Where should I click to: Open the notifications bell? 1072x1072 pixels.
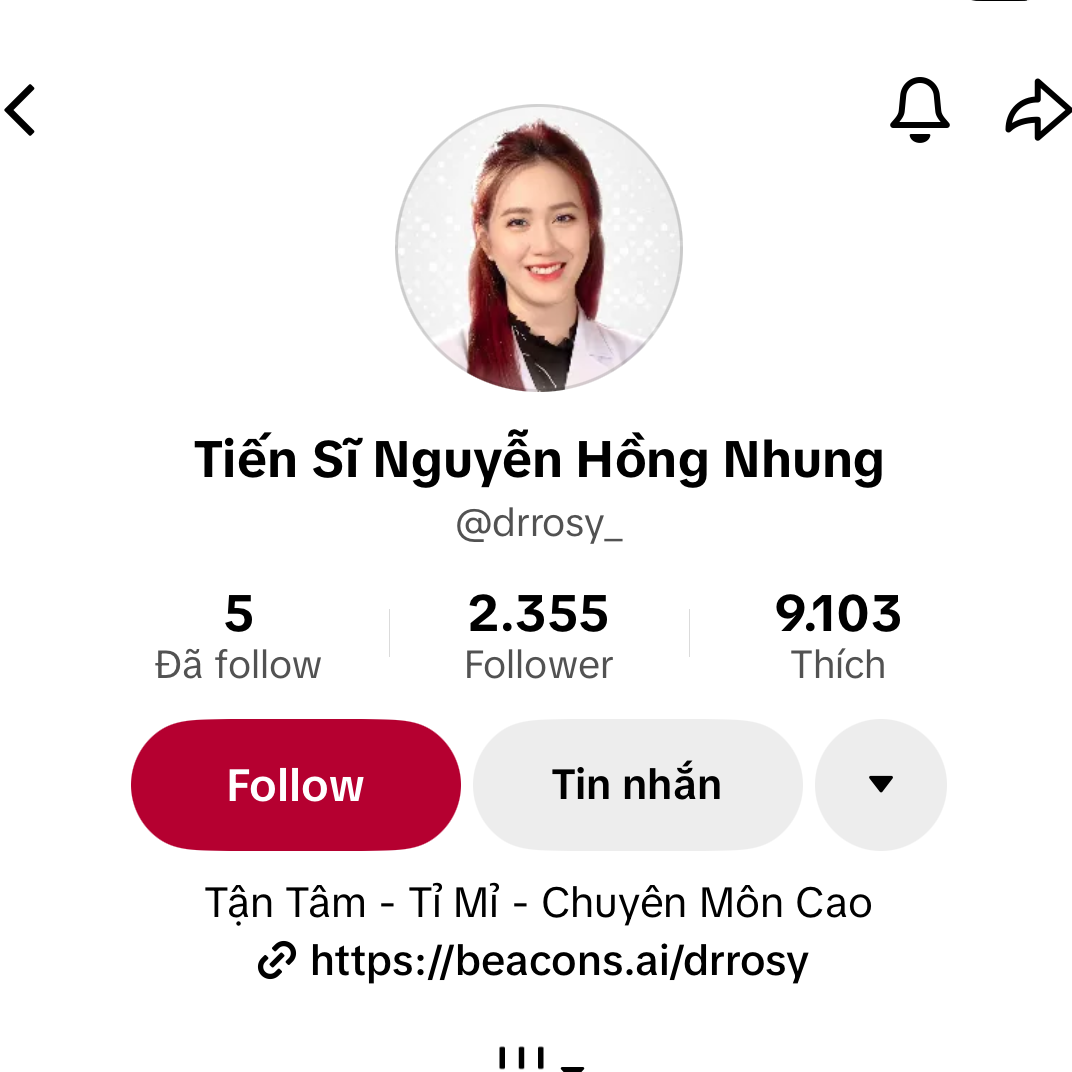click(x=919, y=110)
